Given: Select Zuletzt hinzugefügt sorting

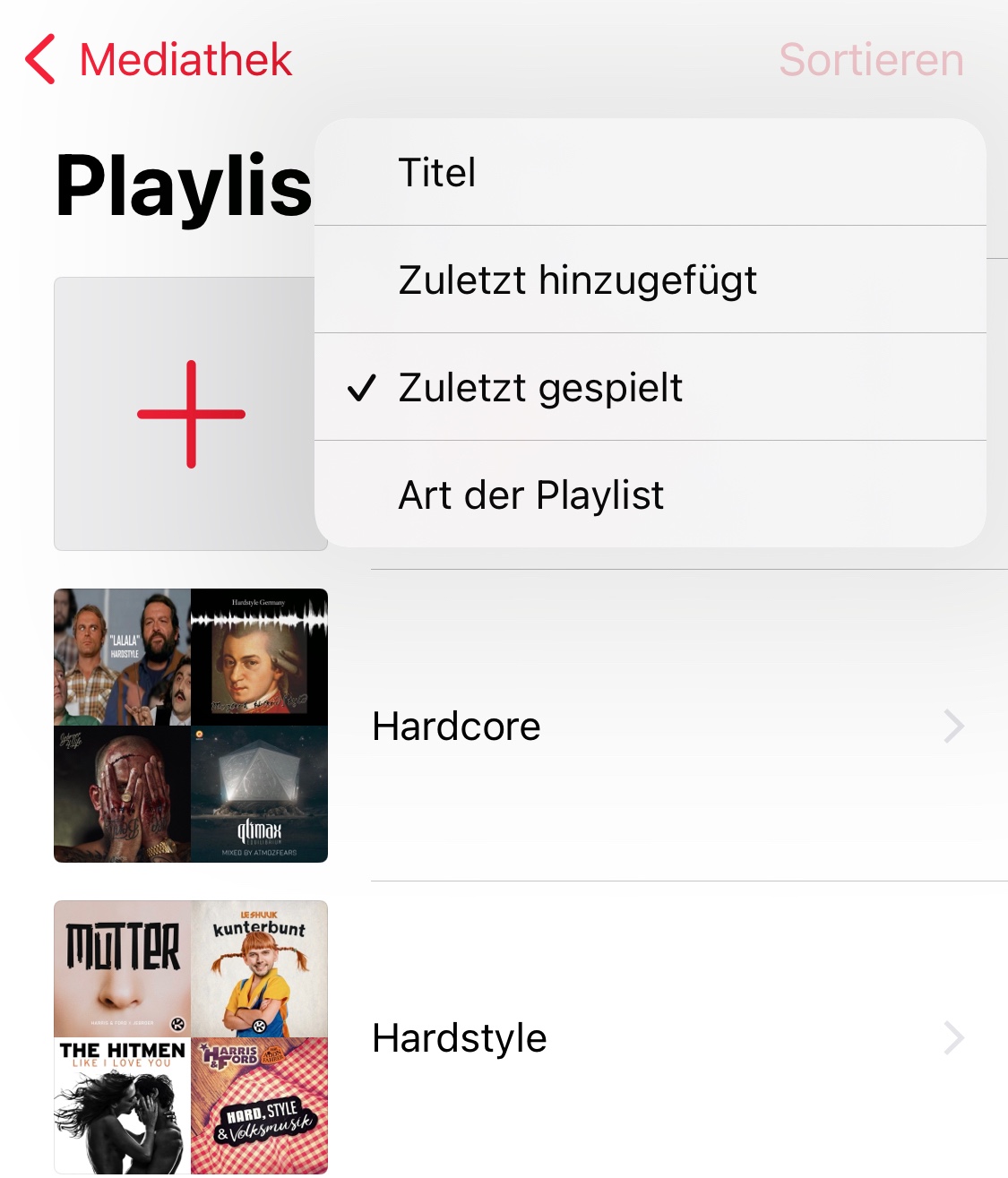Looking at the screenshot, I should point(650,280).
